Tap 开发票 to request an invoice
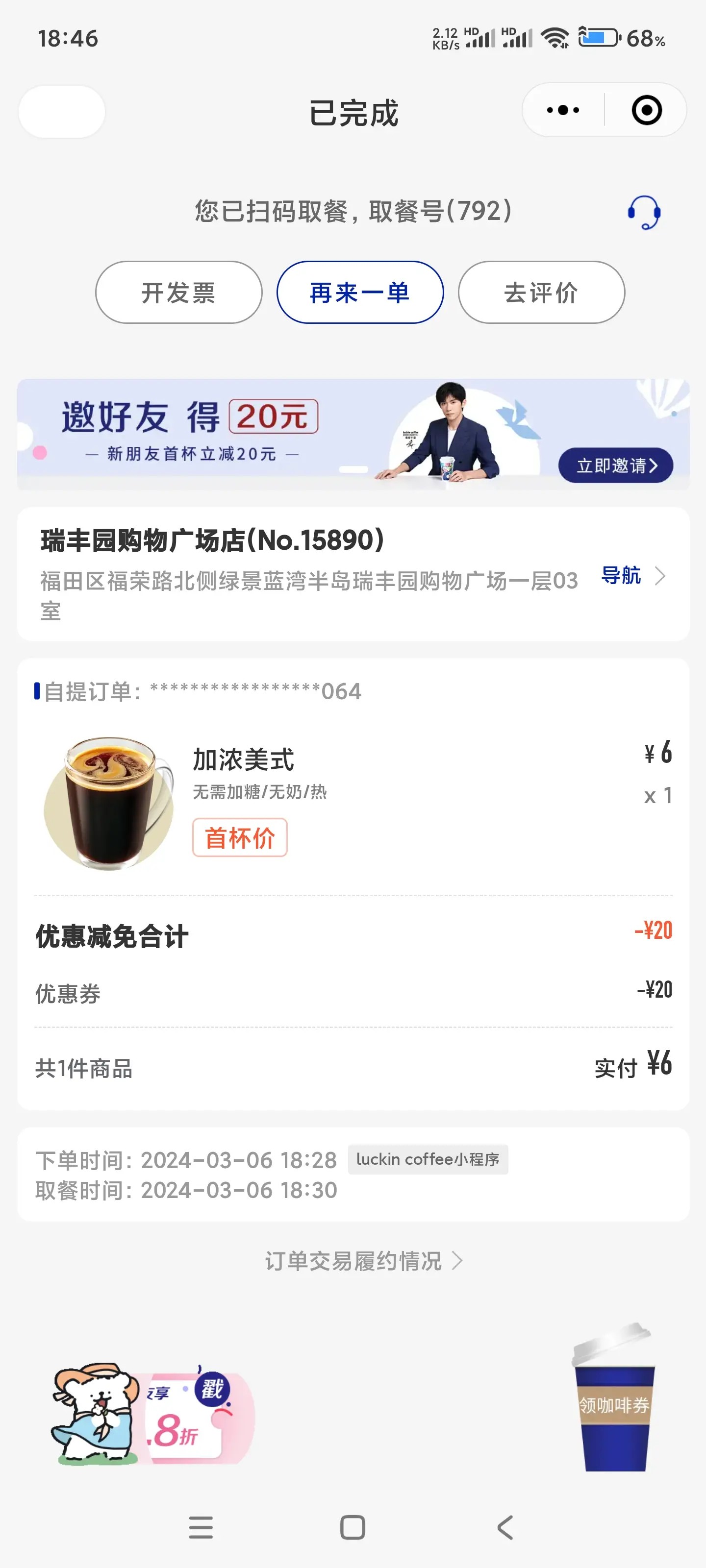The width and height of the screenshot is (706, 1568). 178,293
